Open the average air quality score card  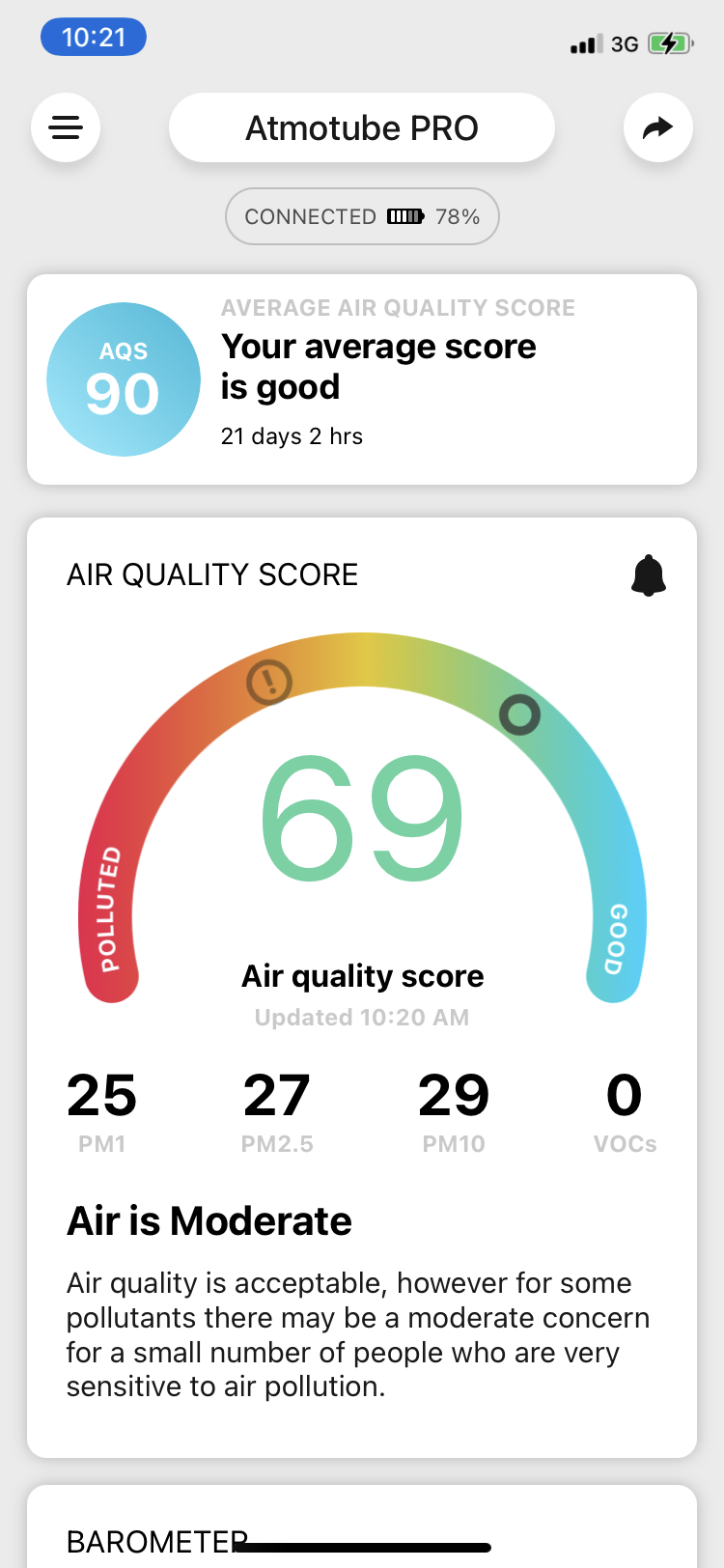point(362,379)
